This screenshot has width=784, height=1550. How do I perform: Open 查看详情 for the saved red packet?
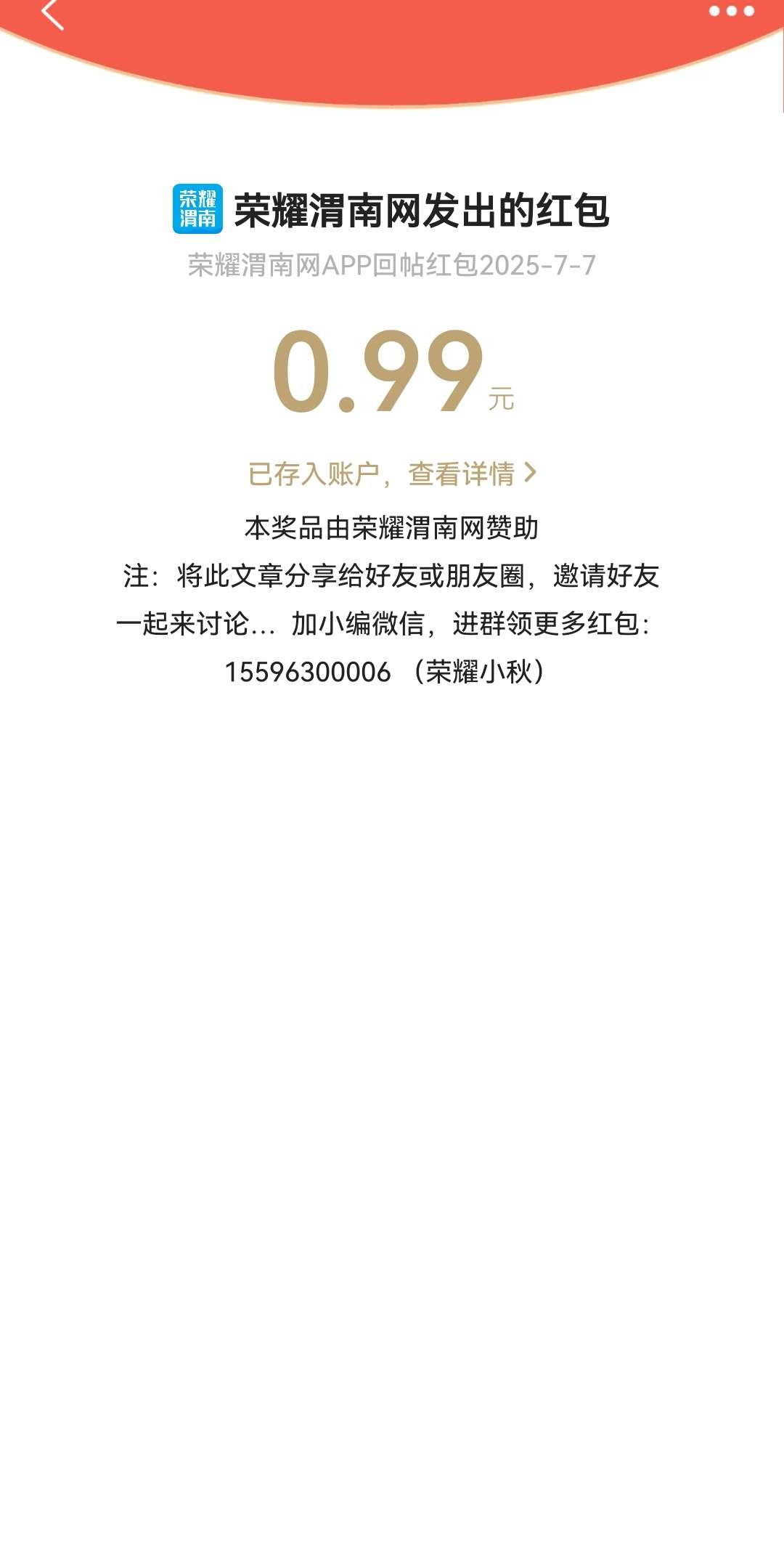click(x=470, y=474)
